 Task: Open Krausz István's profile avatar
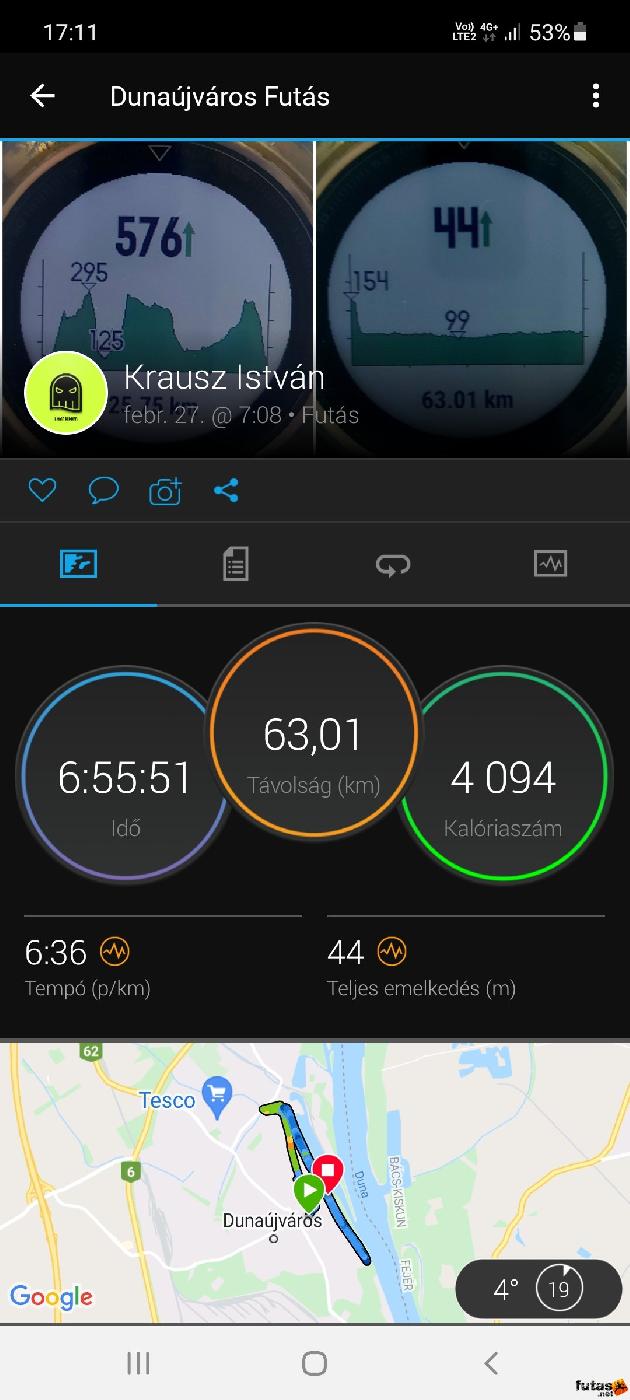coord(65,393)
